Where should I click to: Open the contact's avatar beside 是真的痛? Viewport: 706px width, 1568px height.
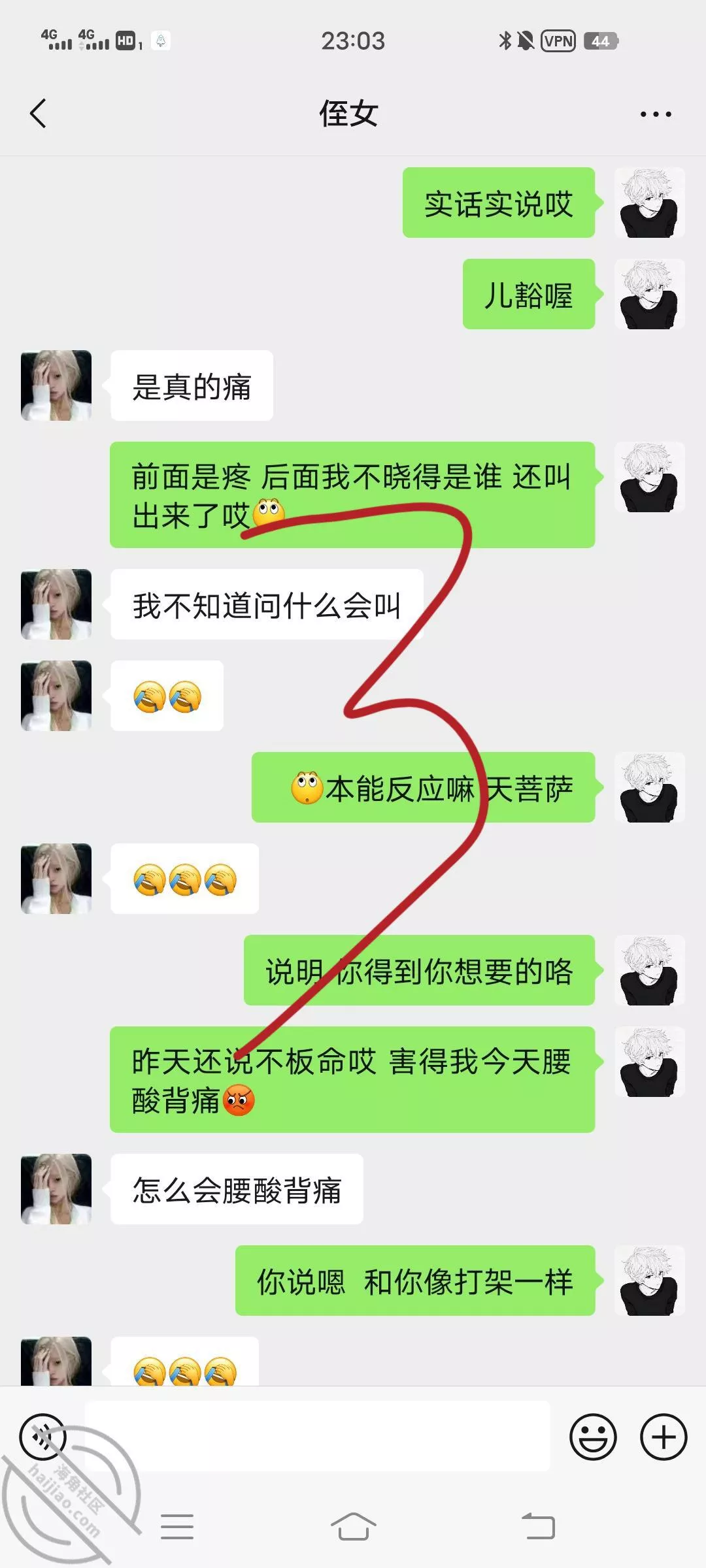click(56, 385)
